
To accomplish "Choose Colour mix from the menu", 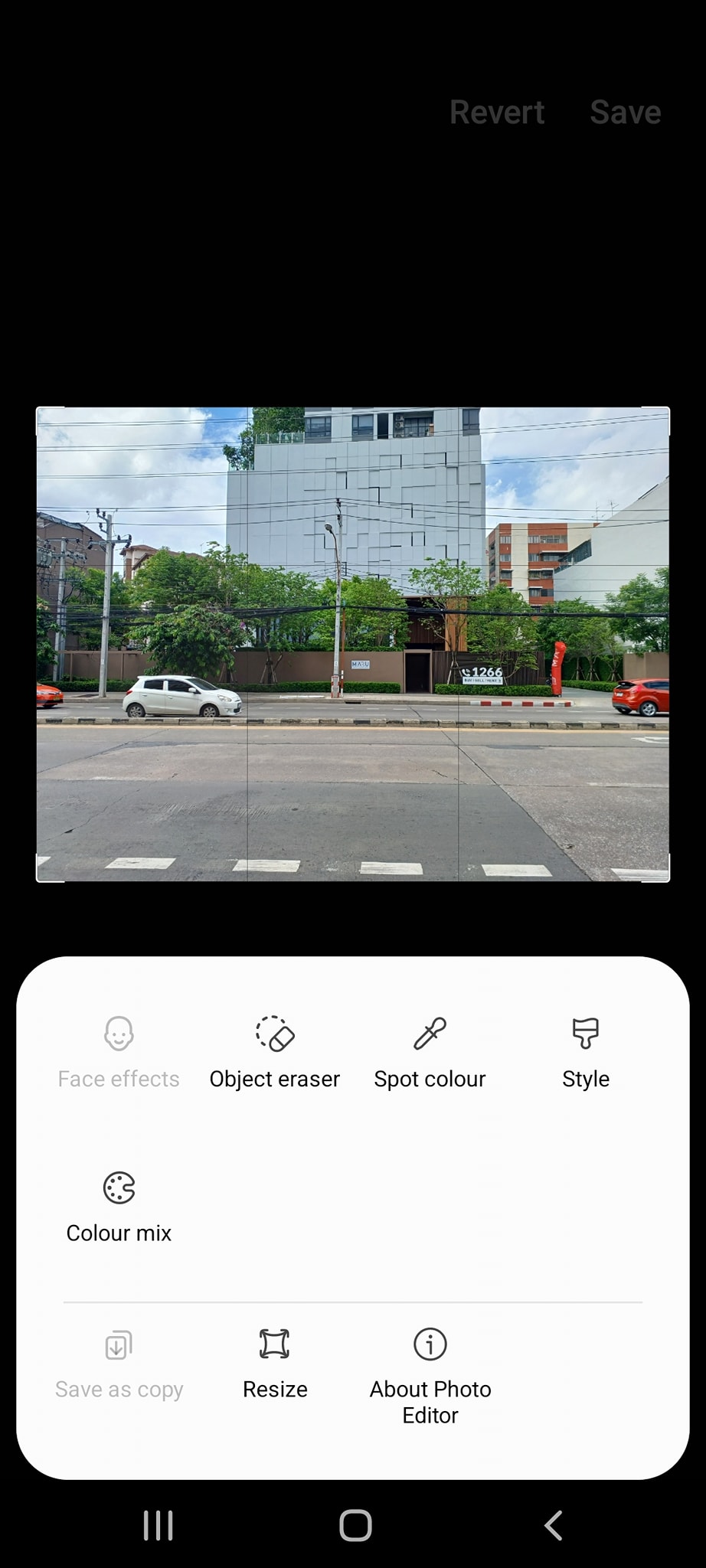I will [119, 1207].
